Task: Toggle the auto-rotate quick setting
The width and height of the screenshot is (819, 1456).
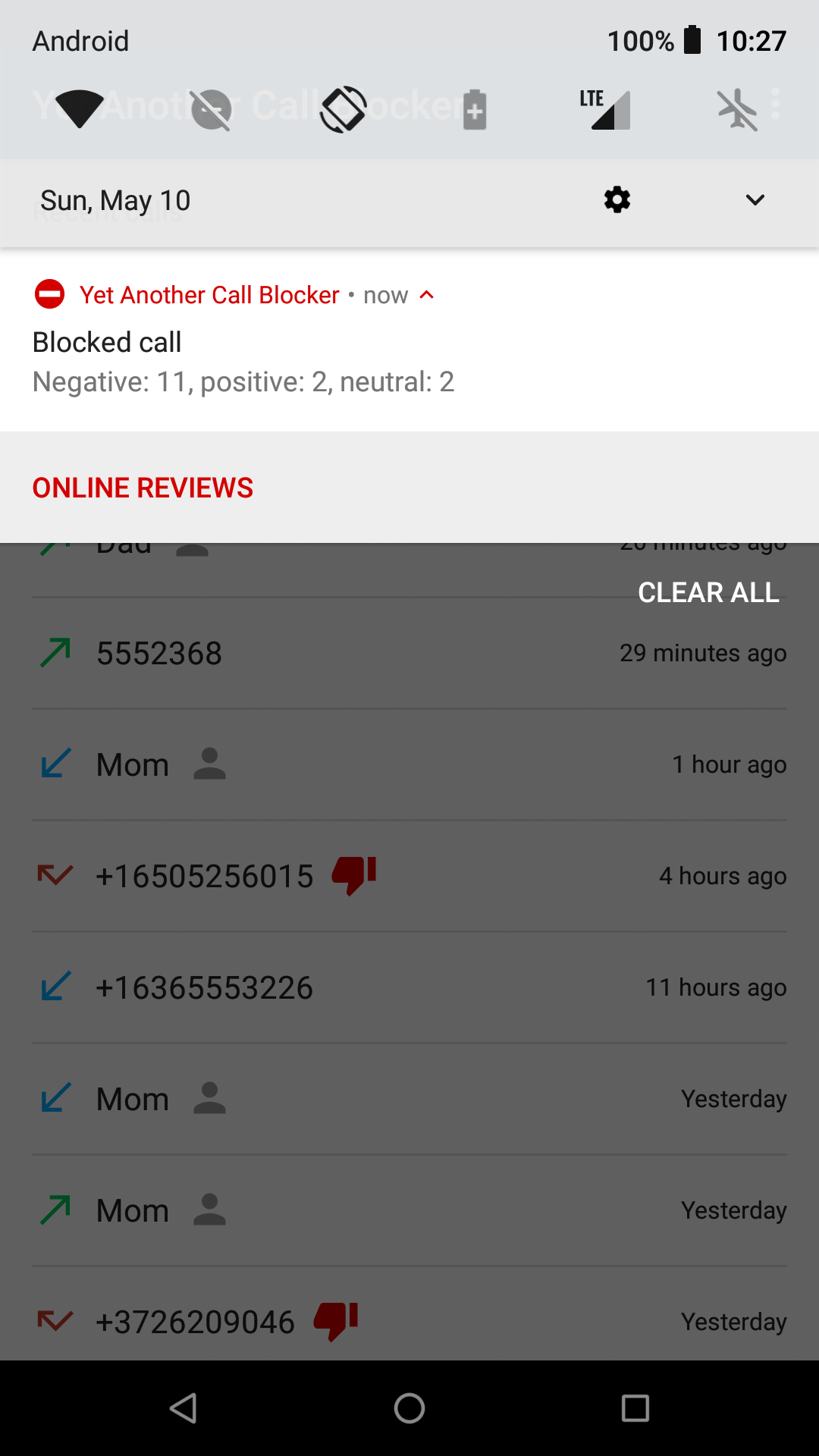Action: 343,110
